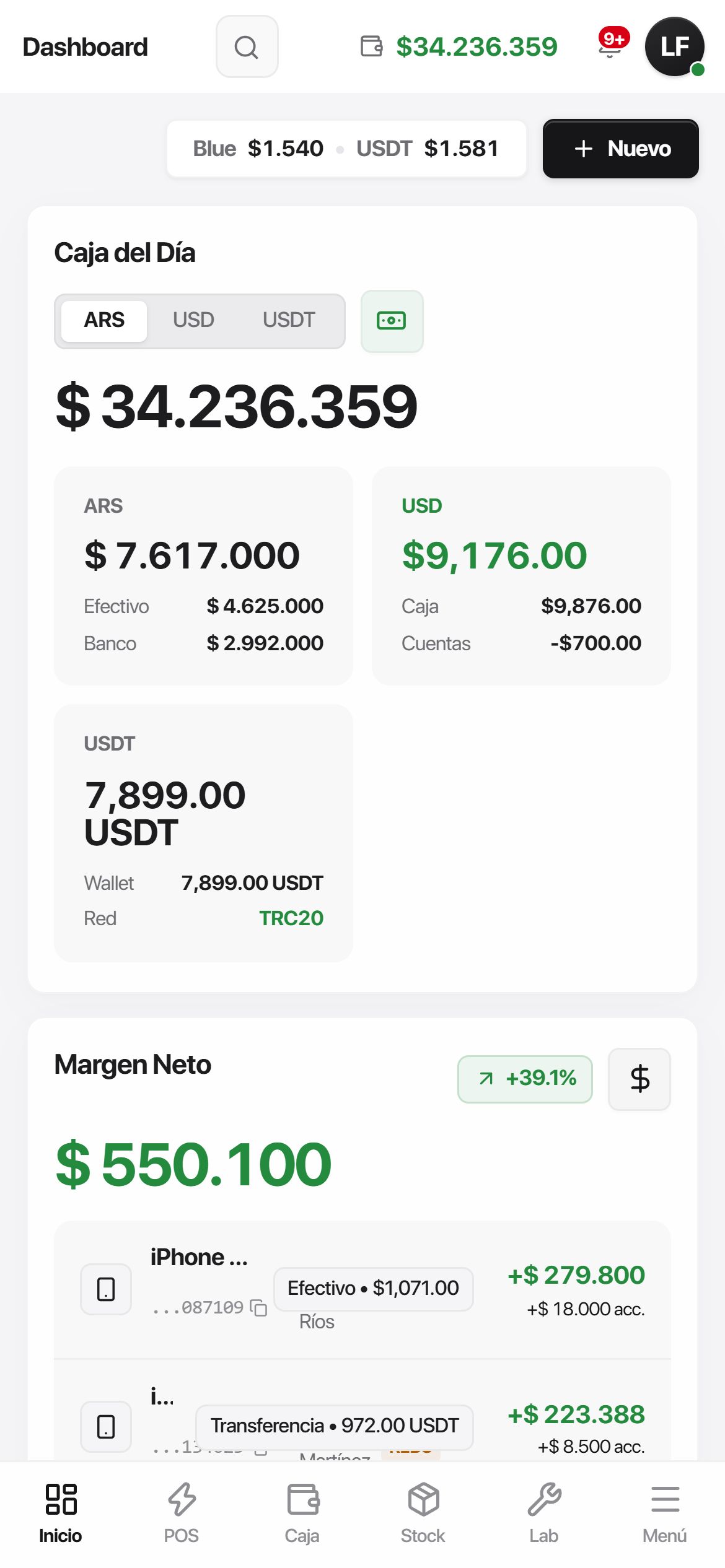Go to the Inicio tab
The height and width of the screenshot is (1568, 725).
61,1512
